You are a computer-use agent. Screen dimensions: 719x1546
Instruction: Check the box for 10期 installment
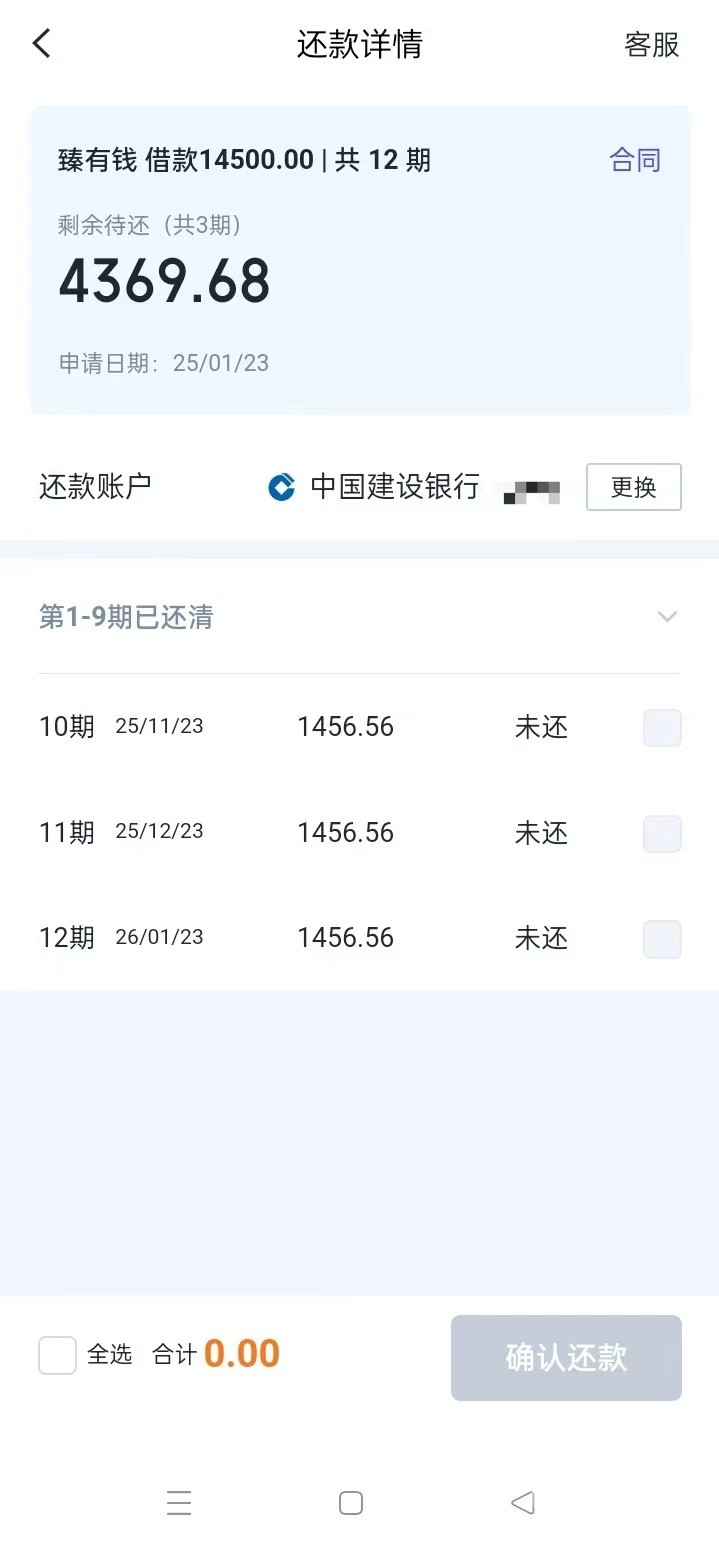tap(662, 728)
